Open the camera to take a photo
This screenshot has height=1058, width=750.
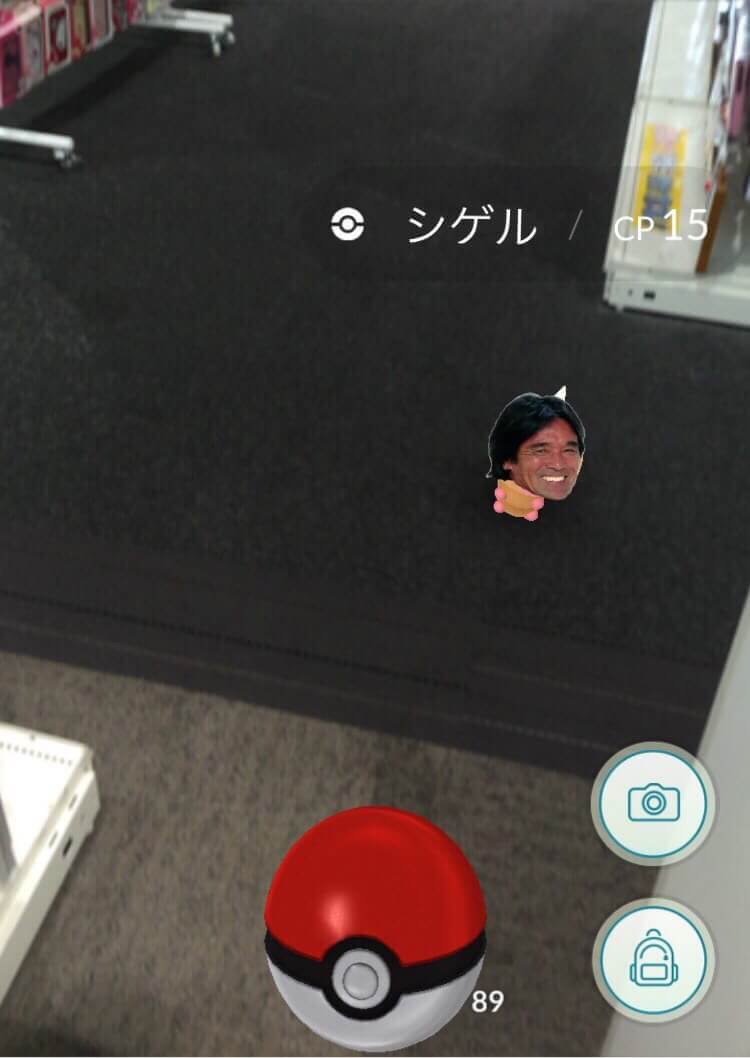coord(653,802)
